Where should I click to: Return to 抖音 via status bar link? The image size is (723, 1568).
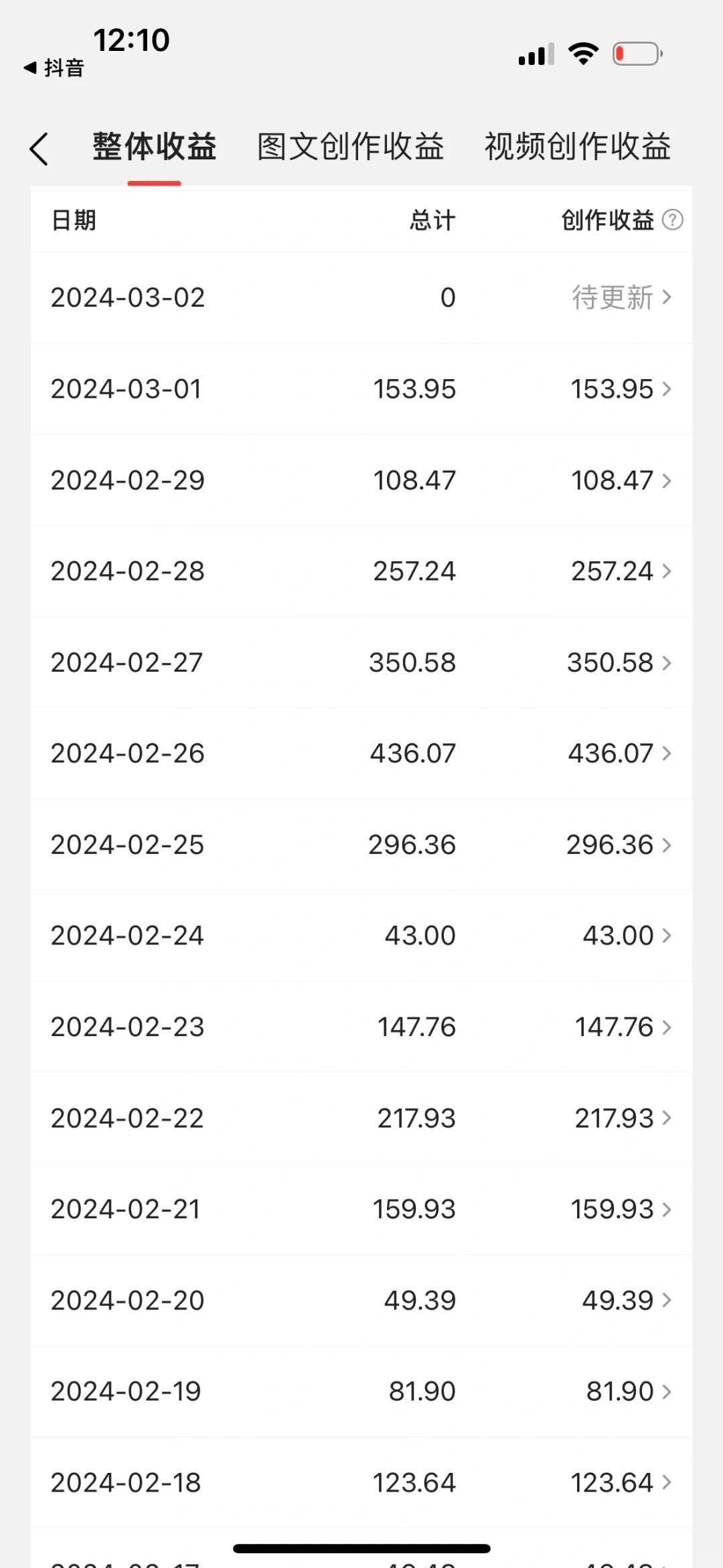pyautogui.click(x=55, y=68)
